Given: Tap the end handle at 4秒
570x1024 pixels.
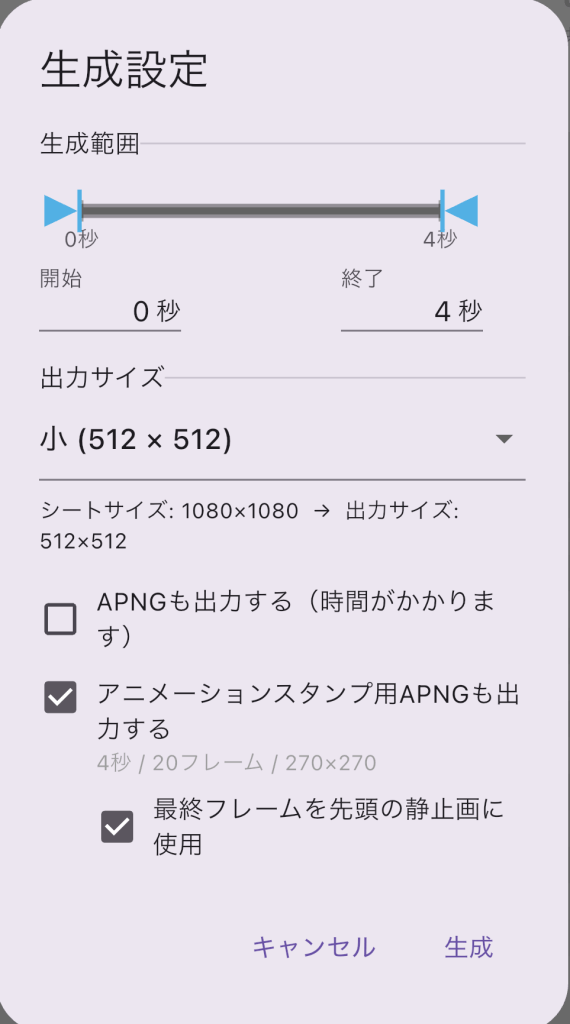Looking at the screenshot, I should point(459,210).
